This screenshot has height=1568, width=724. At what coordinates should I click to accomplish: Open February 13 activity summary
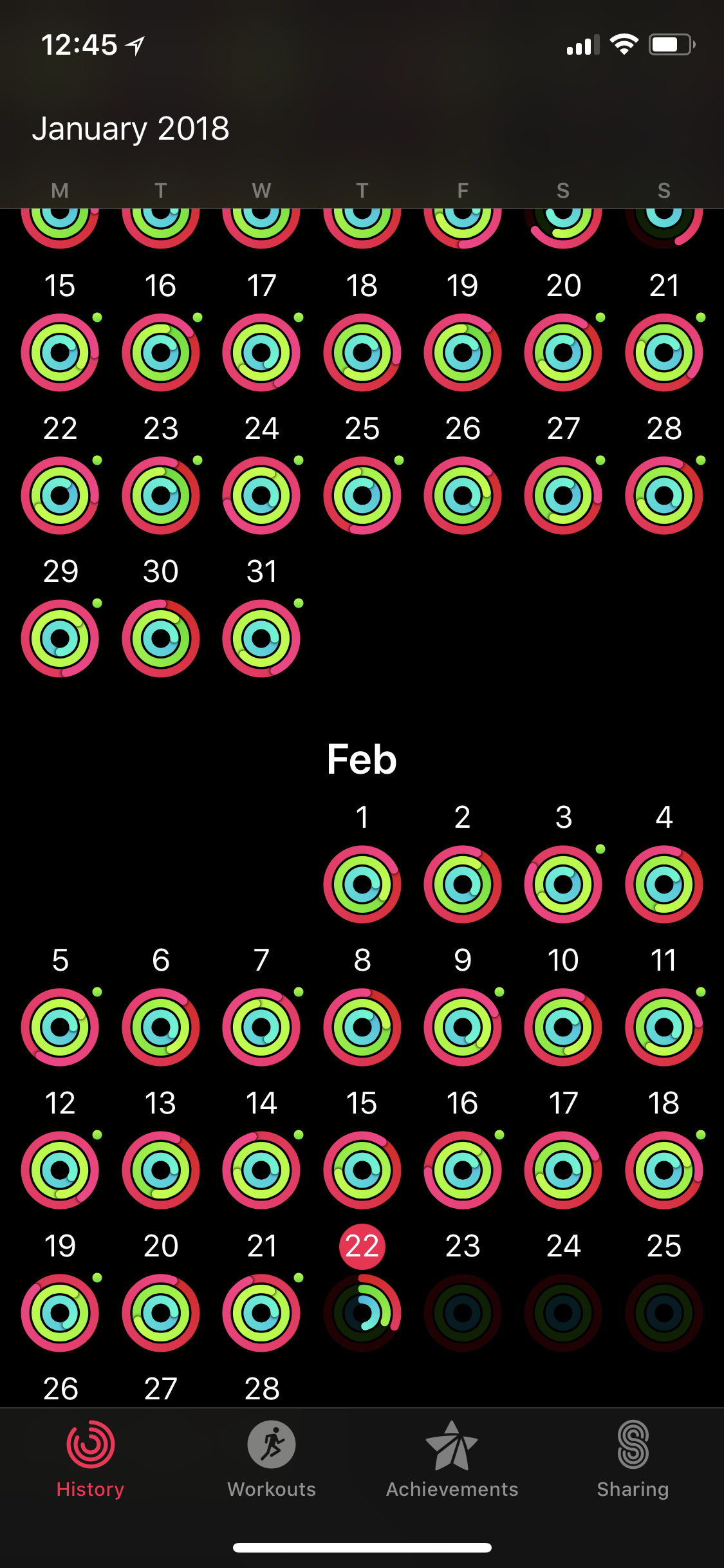click(161, 1170)
